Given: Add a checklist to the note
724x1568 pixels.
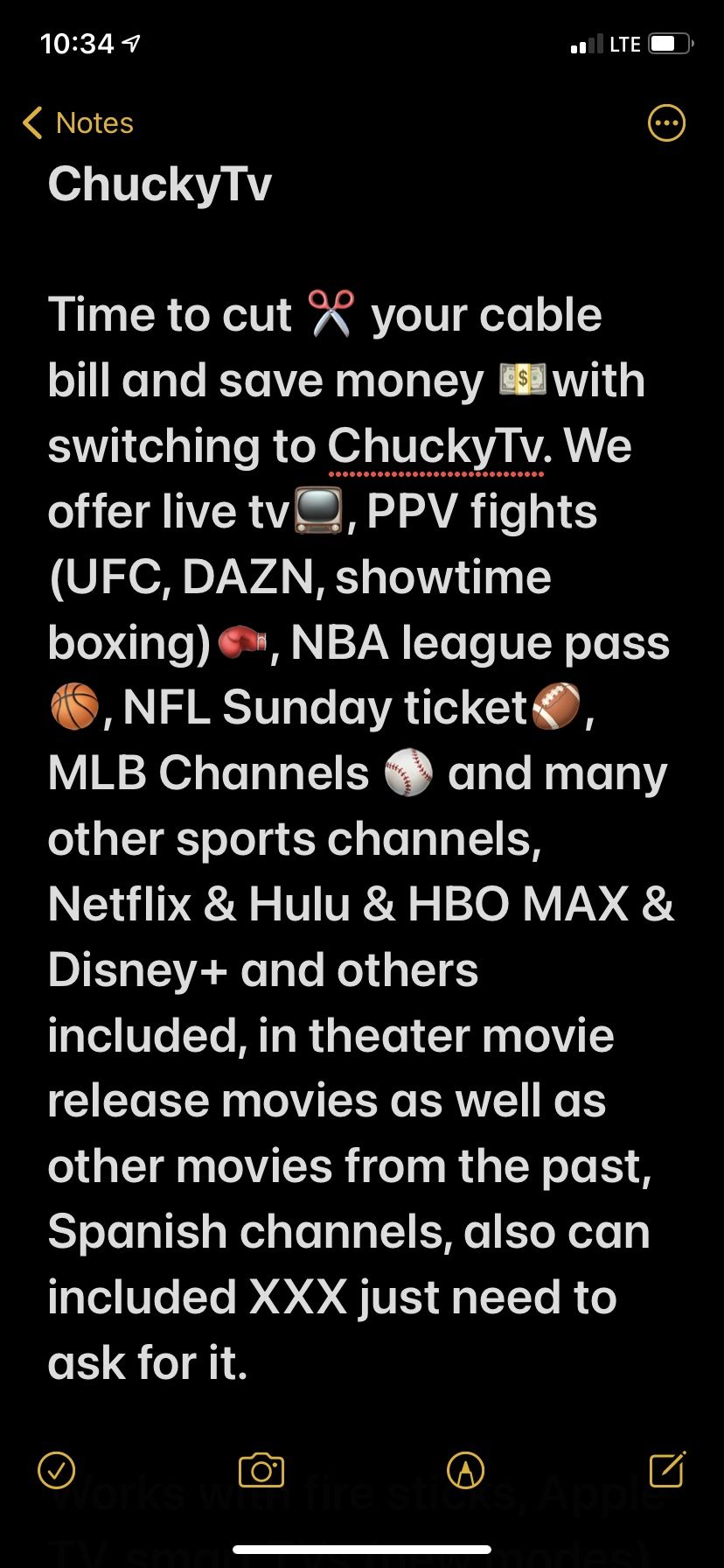Looking at the screenshot, I should [57, 1470].
